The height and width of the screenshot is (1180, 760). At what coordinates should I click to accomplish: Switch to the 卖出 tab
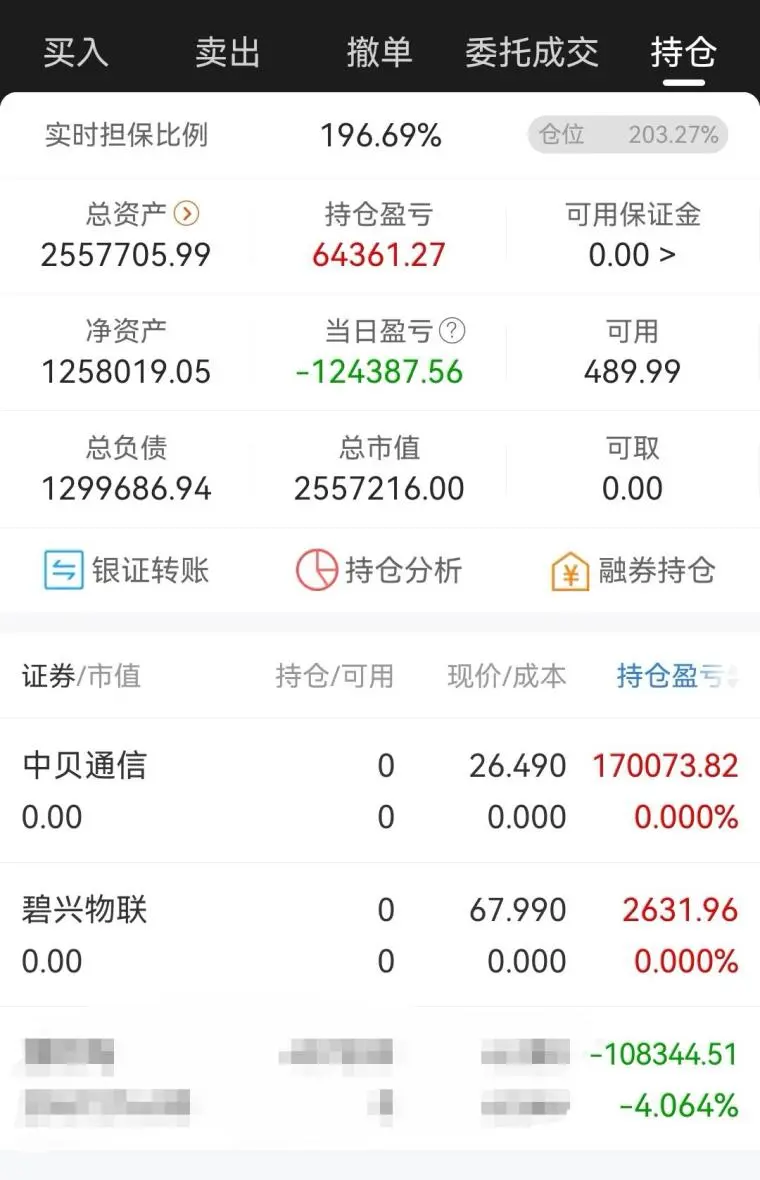pyautogui.click(x=227, y=52)
